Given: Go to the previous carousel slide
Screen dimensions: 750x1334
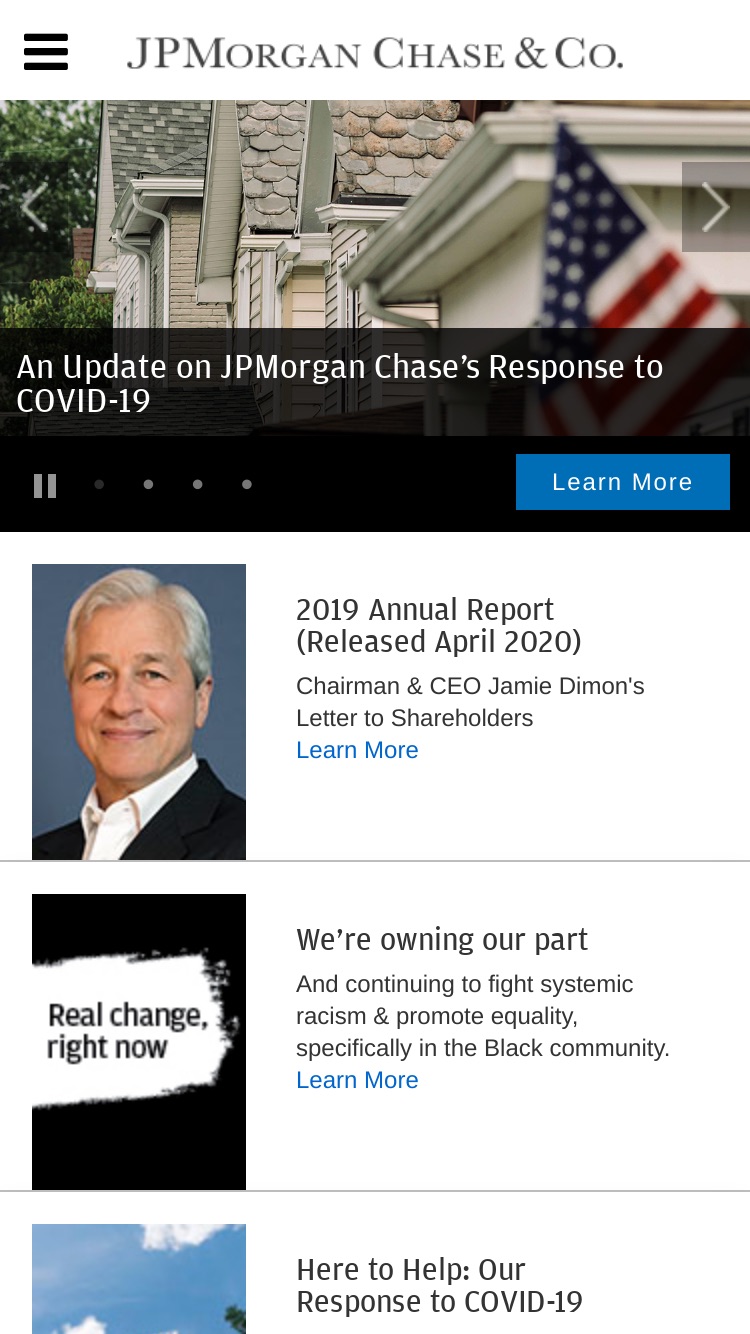Looking at the screenshot, I should [34, 207].
